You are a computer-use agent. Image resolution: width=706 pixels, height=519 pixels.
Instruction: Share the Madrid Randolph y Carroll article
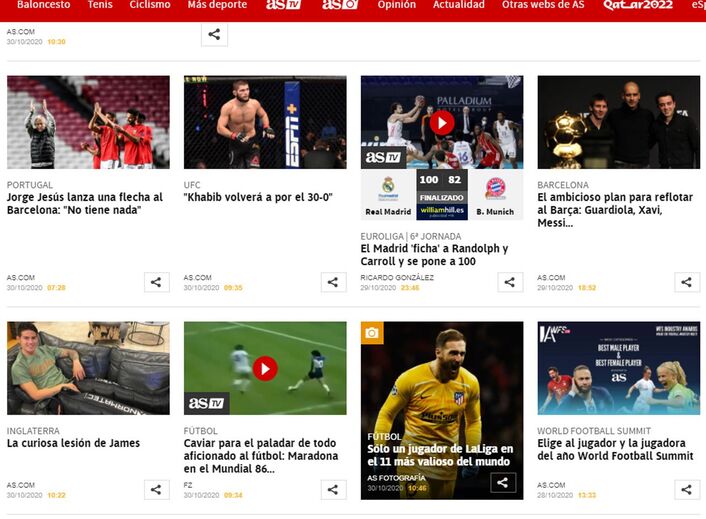coord(510,282)
